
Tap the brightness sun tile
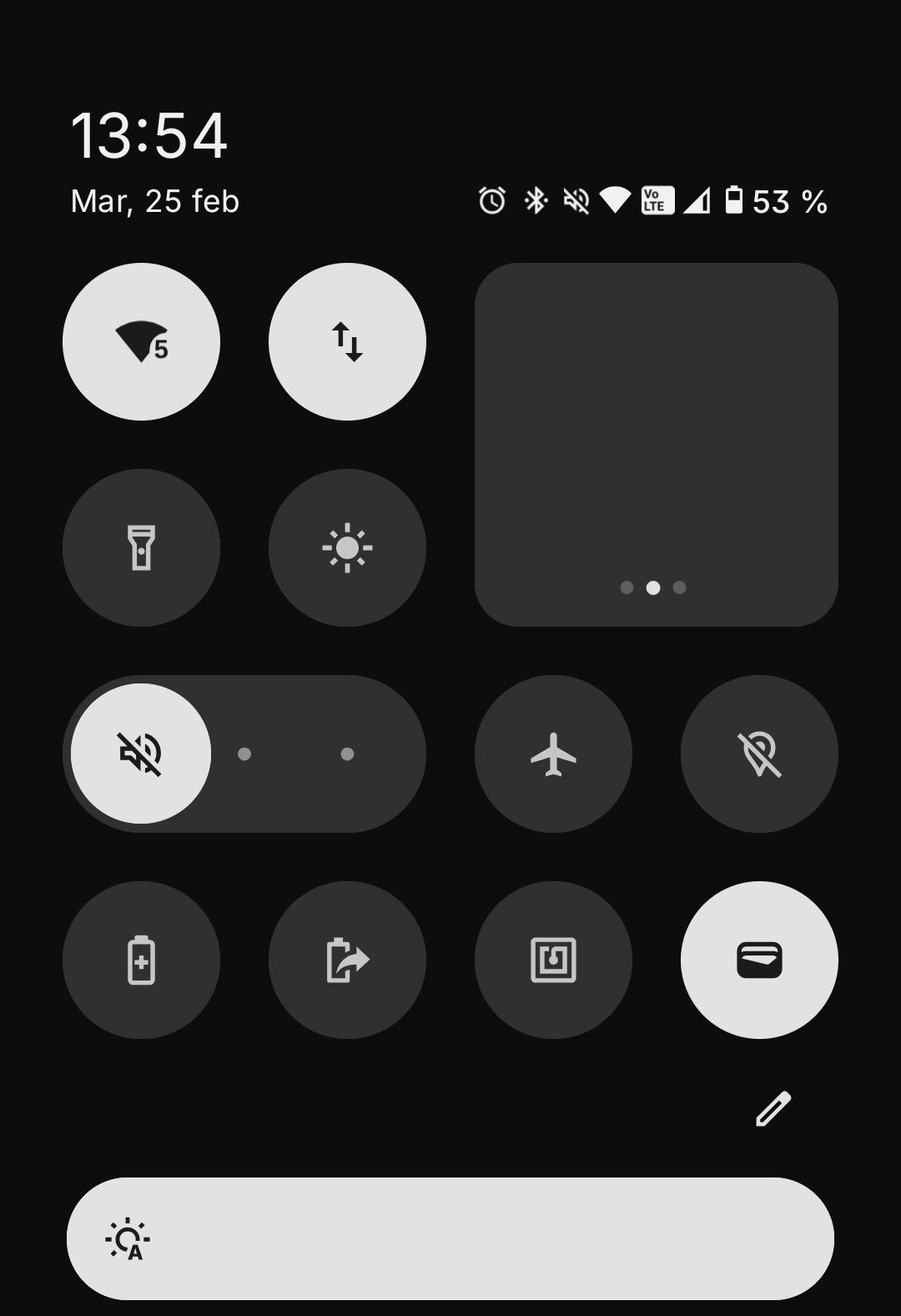tap(347, 547)
